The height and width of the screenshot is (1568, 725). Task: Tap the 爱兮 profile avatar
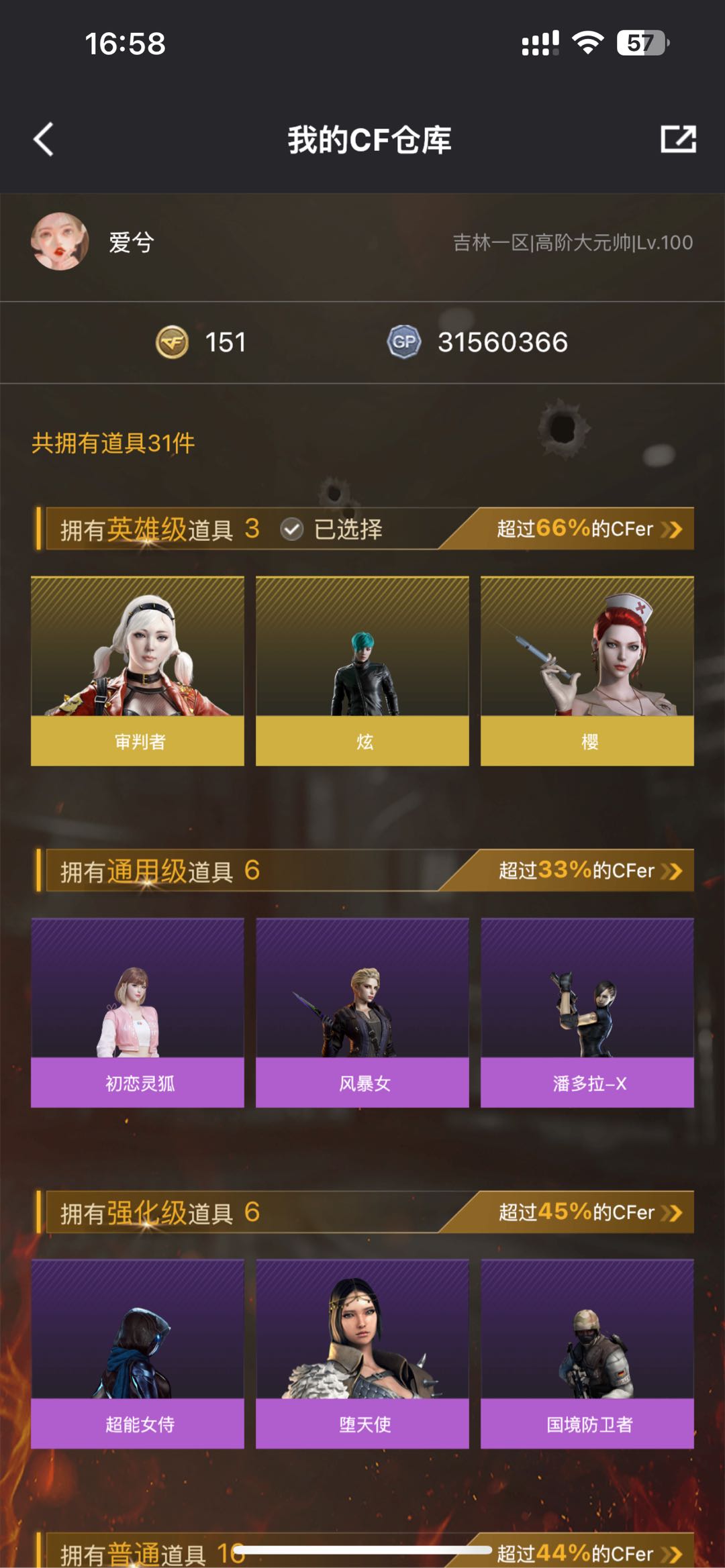60,242
